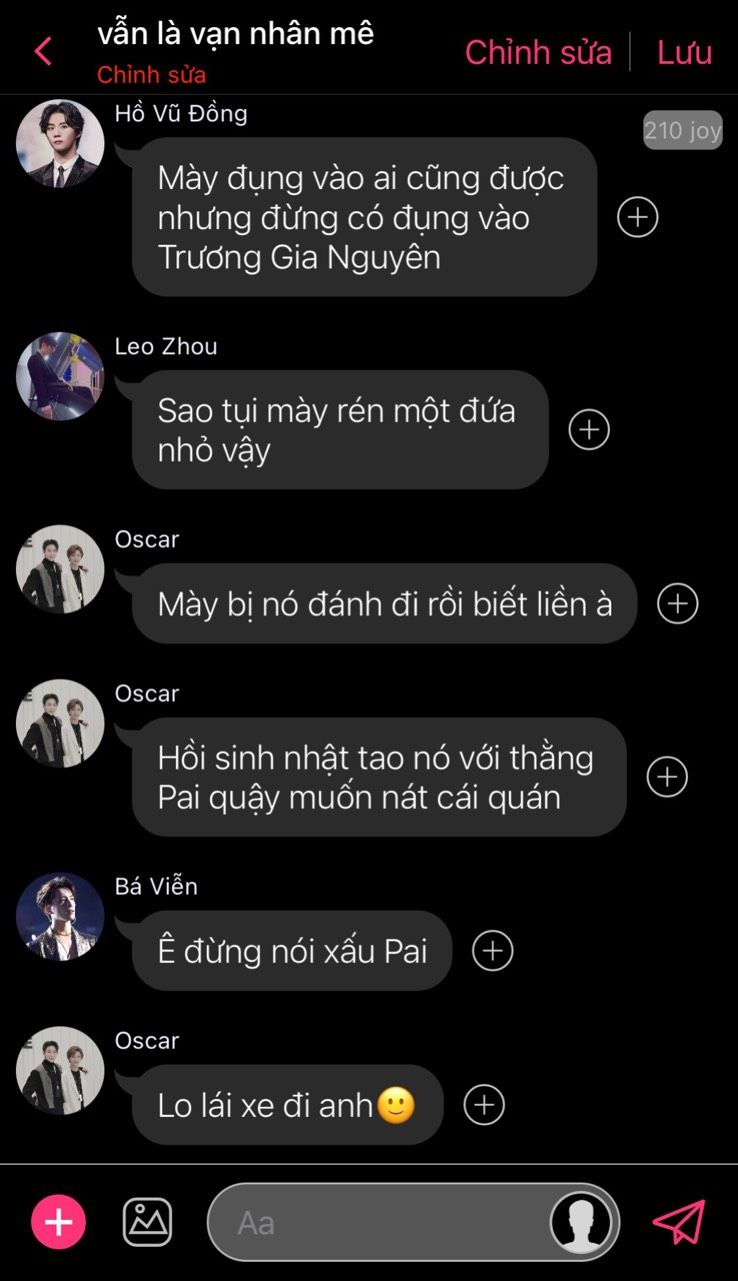Open the image picker icon
The image size is (738, 1281).
click(x=147, y=1222)
